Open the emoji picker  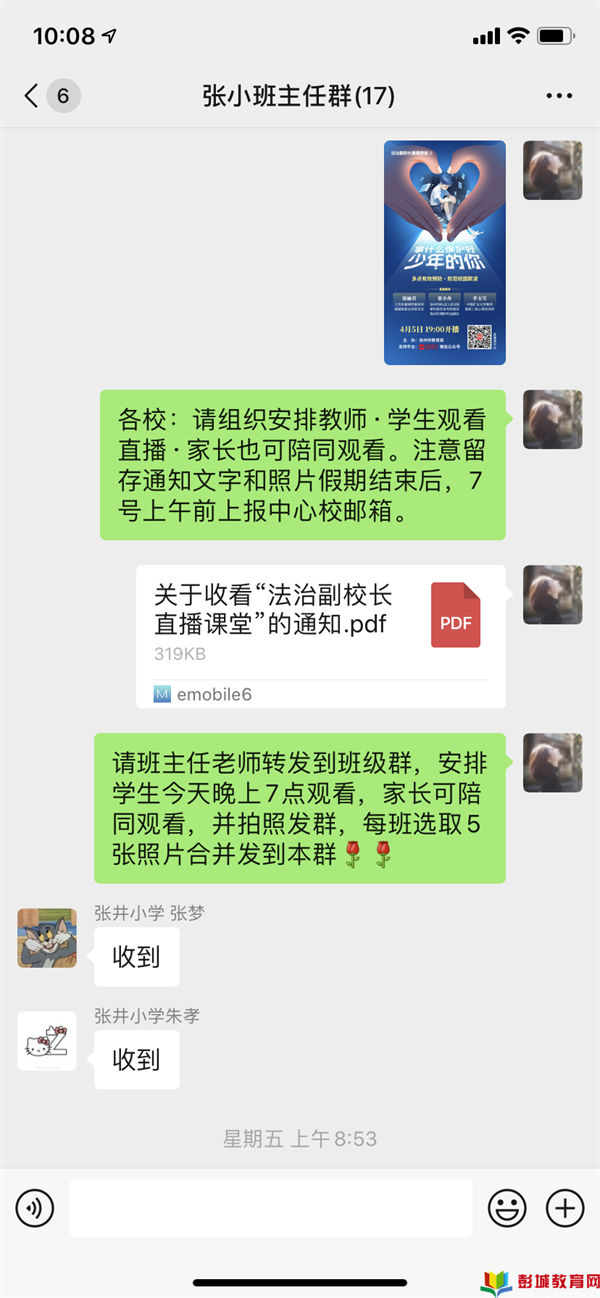click(507, 1208)
